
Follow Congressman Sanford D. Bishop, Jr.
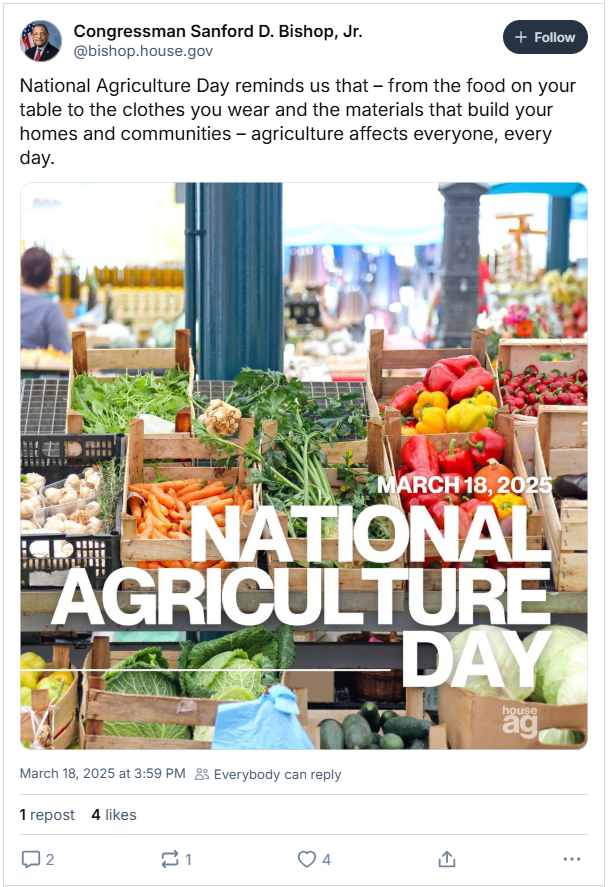pyautogui.click(x=546, y=37)
